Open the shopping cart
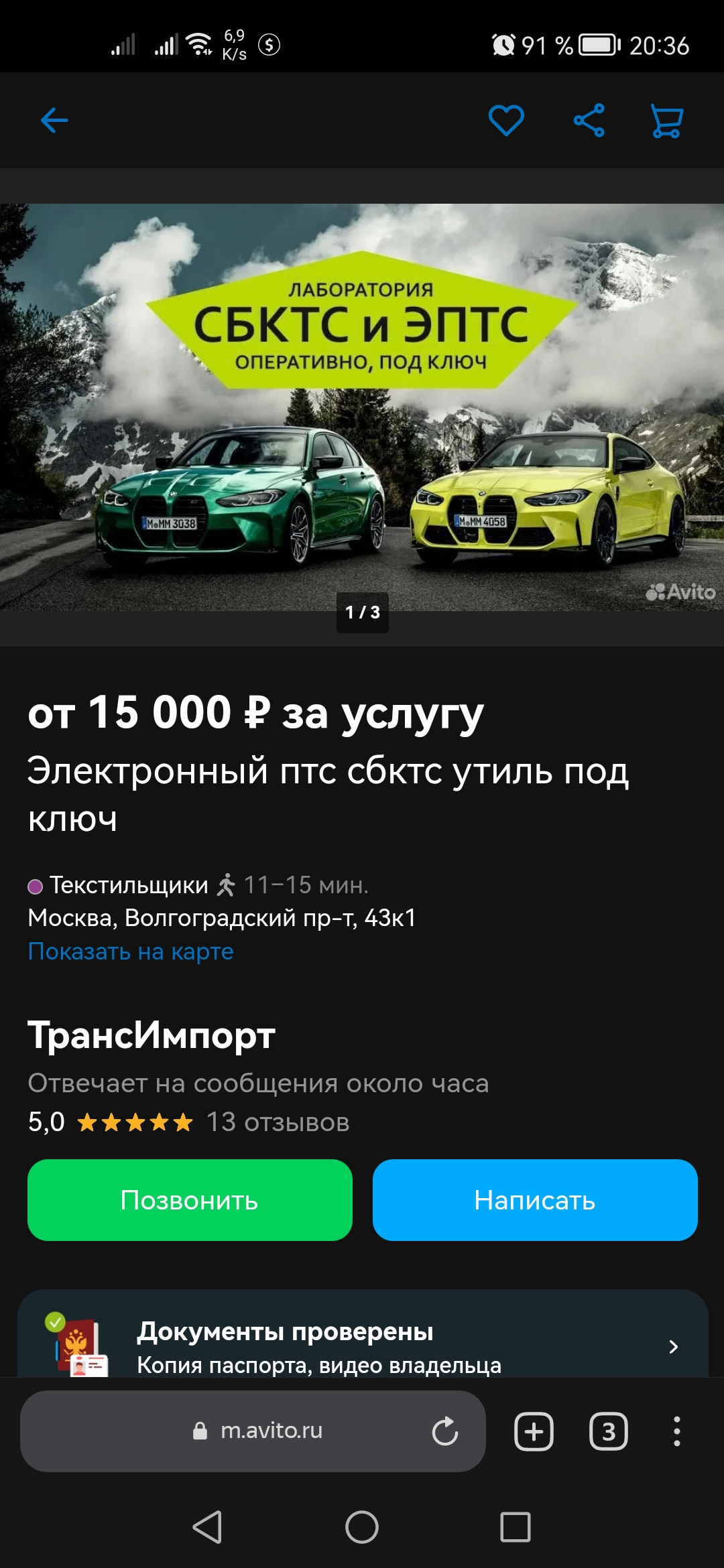The image size is (724, 1568). (667, 121)
